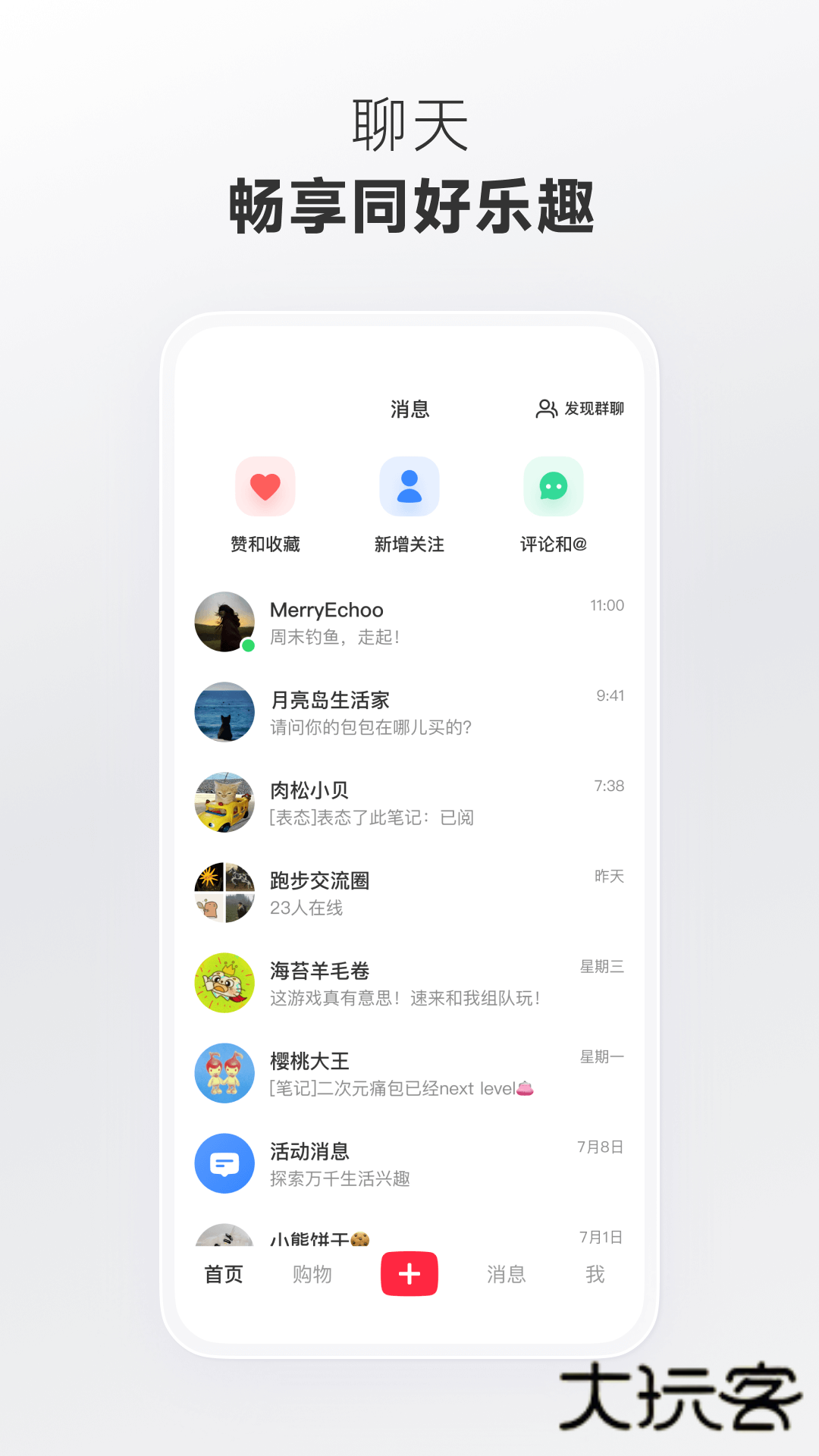Tap 樱桃大王's twin avatar thumbnail
The height and width of the screenshot is (1456, 819).
(224, 1073)
